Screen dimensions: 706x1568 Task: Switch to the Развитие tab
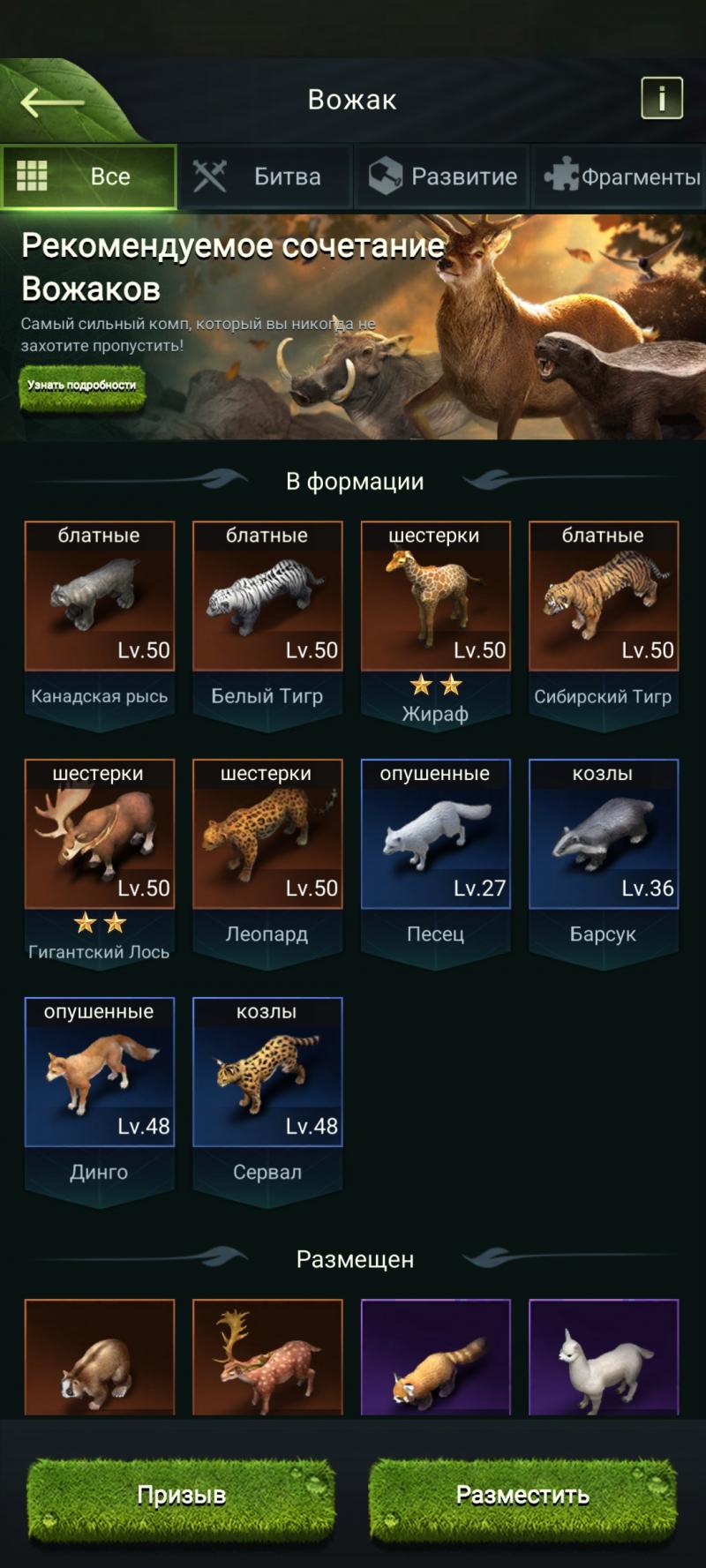(x=442, y=176)
